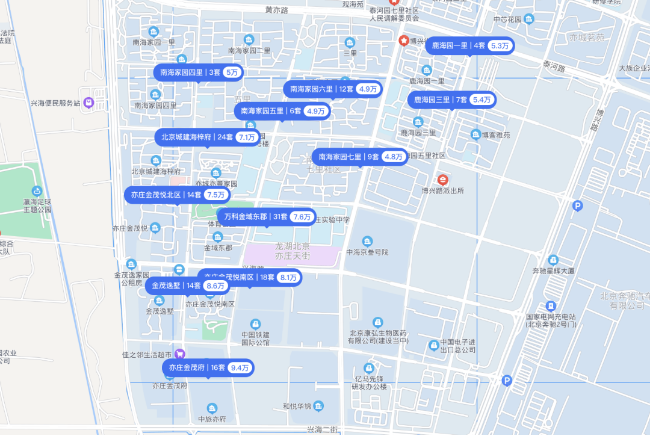
Task: Open the 万科金域东郡 31套 listings
Action: pyautogui.click(x=266, y=217)
